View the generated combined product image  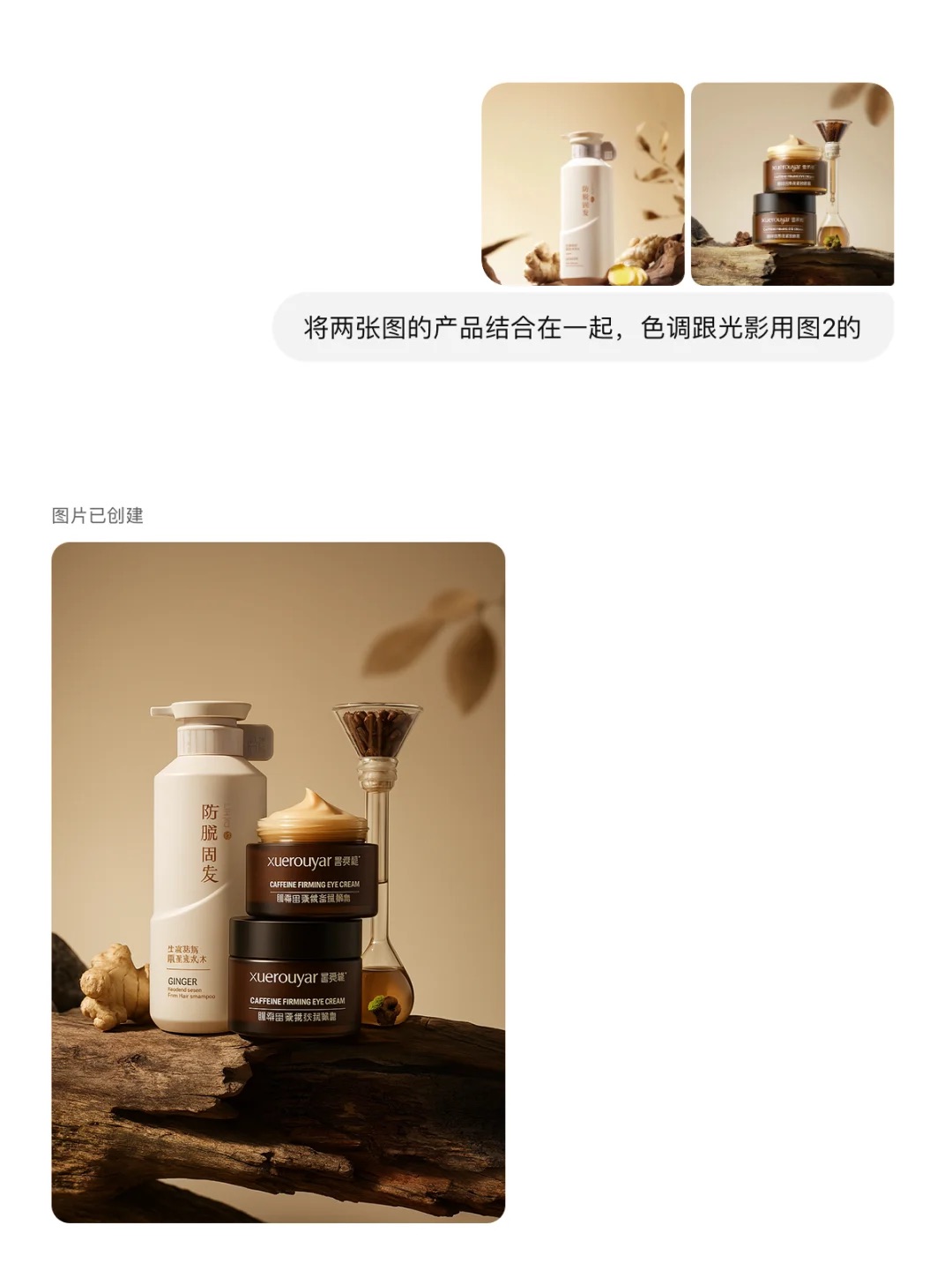coord(278,882)
